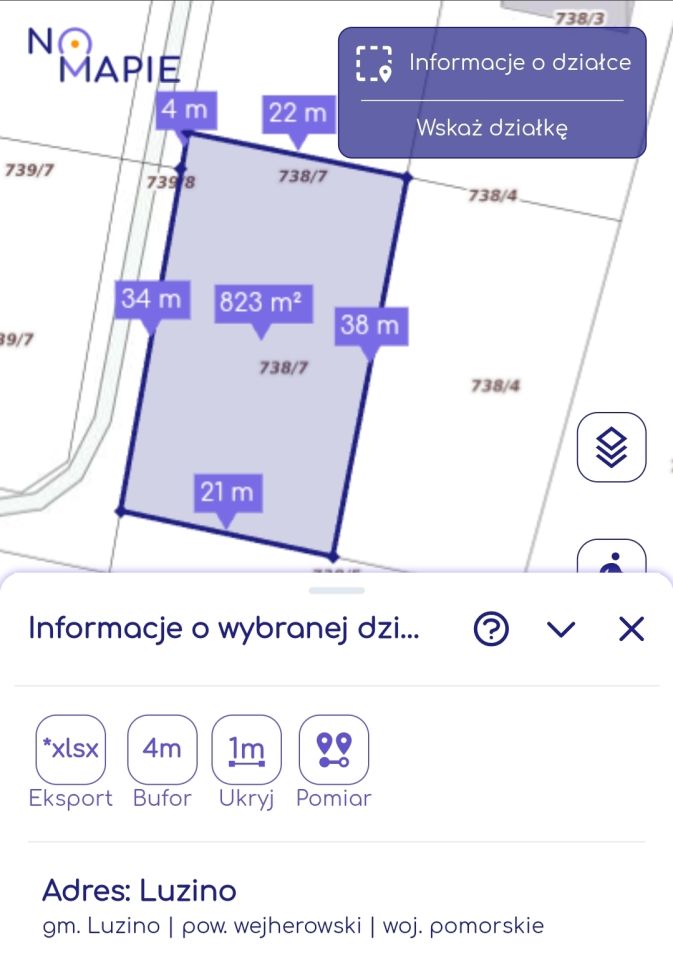Open the help question mark icon
Image resolution: width=673 pixels, height=960 pixels.
pyautogui.click(x=491, y=629)
